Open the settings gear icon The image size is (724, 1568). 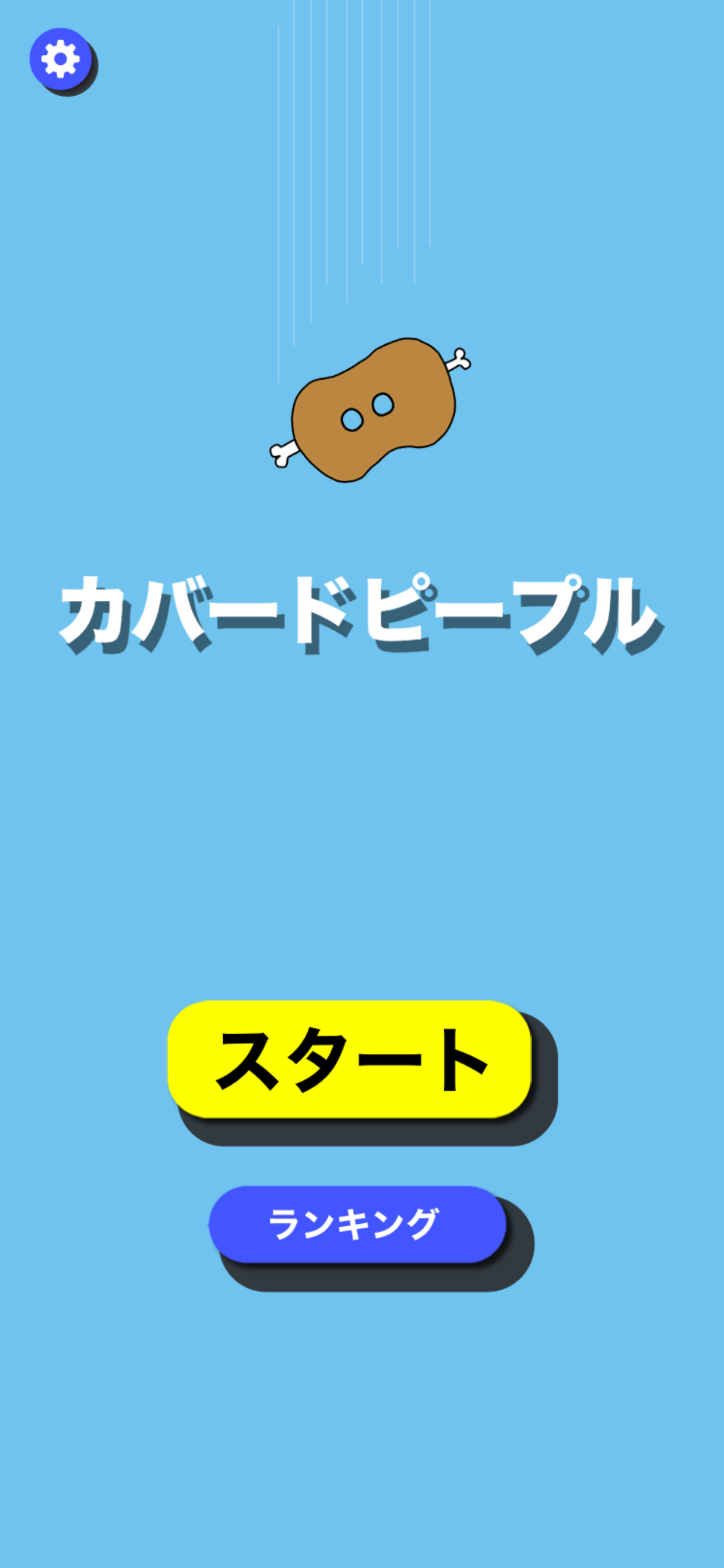(60, 59)
